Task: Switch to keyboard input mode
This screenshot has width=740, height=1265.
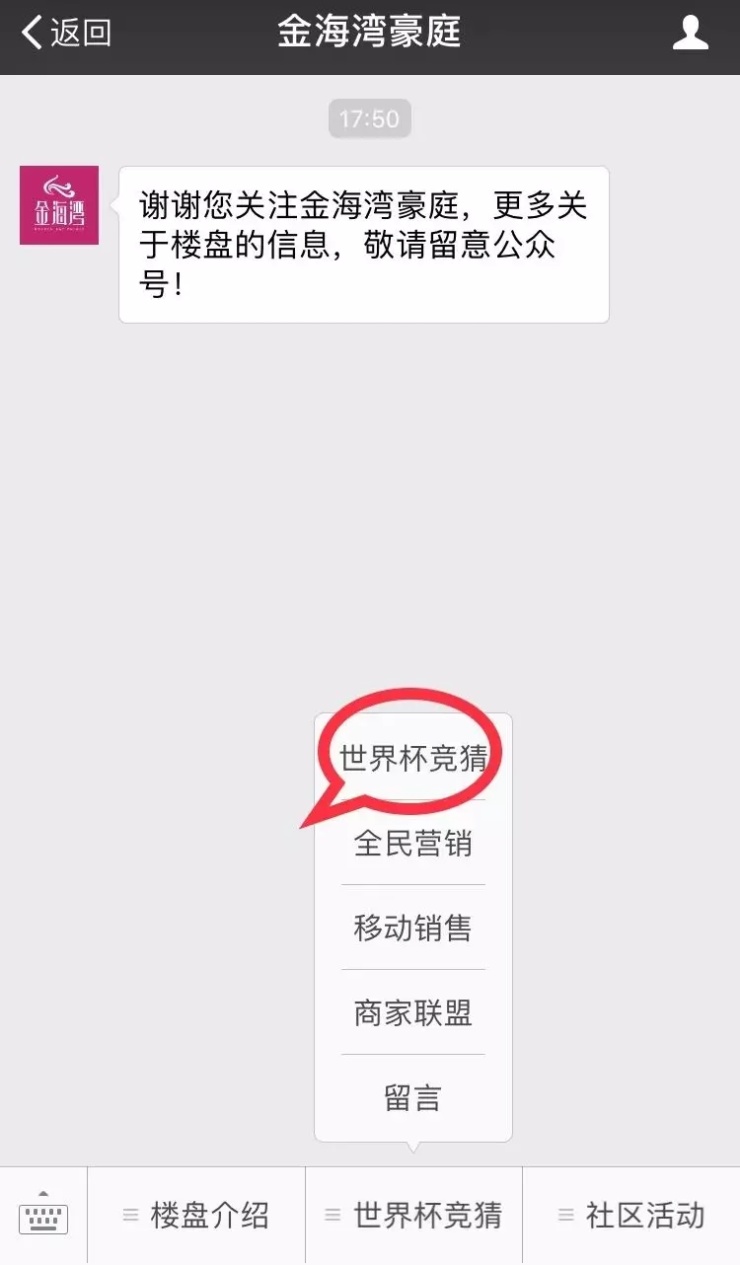Action: 43,1215
